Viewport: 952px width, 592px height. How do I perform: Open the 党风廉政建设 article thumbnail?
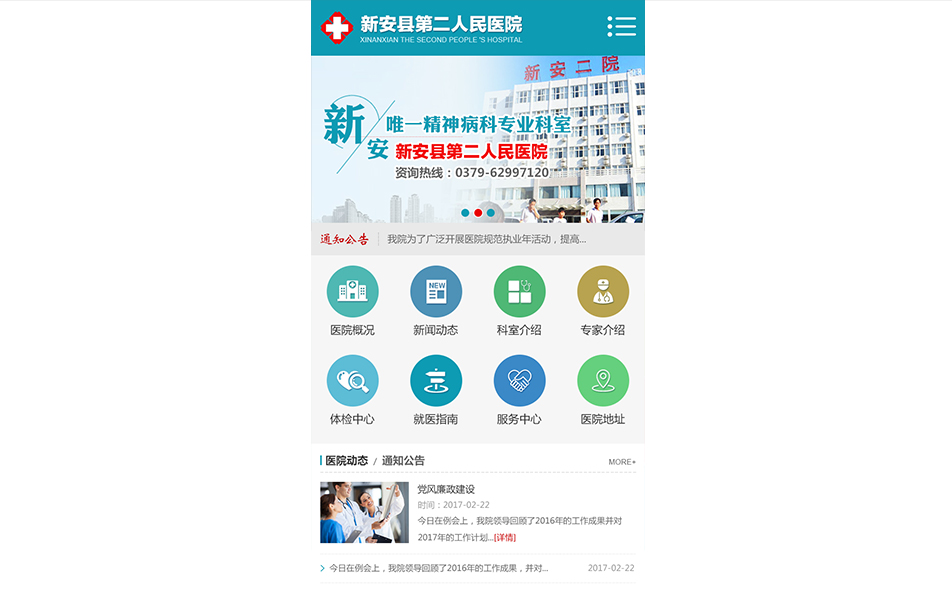364,512
